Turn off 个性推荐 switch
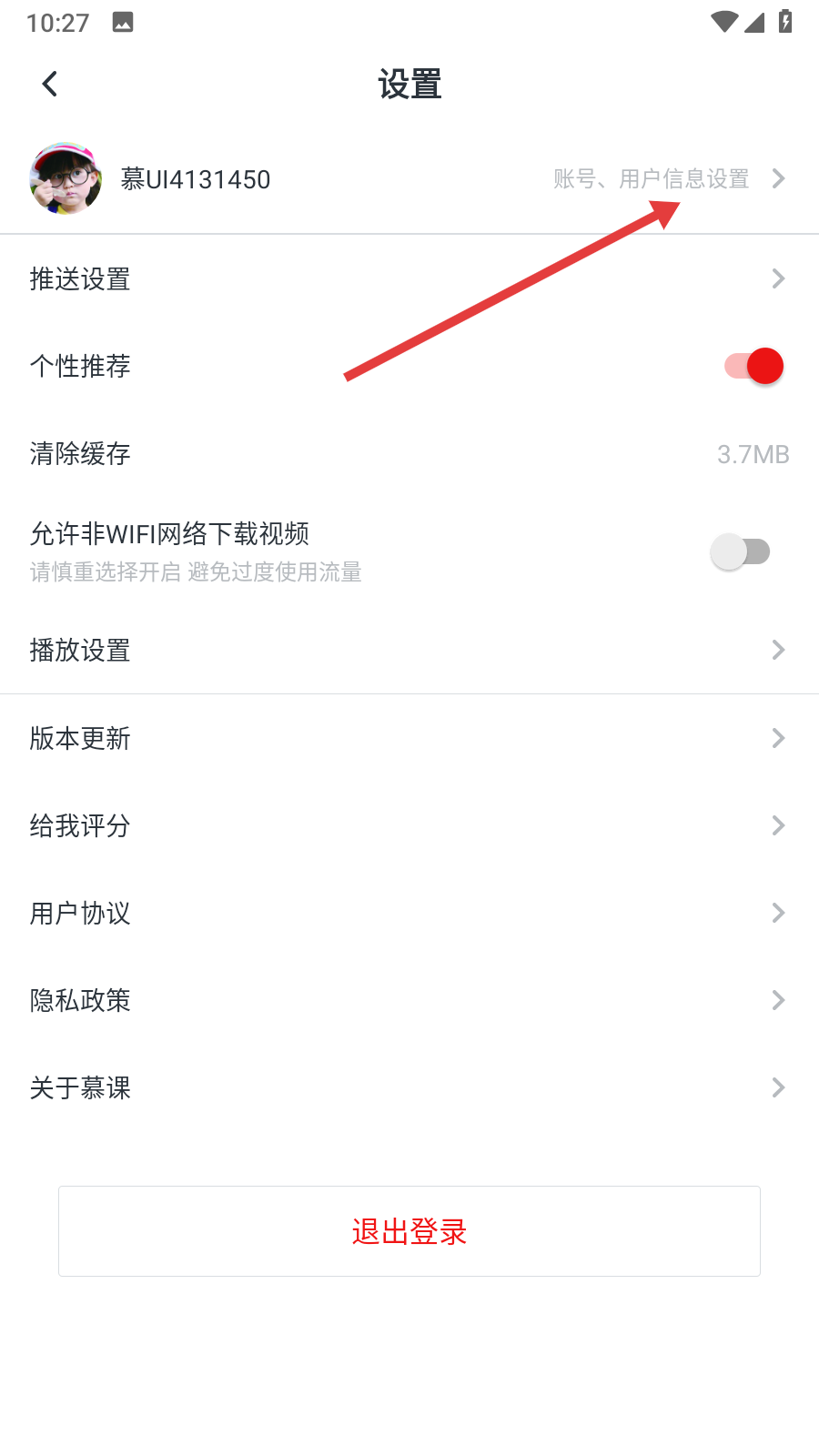 coord(753,367)
